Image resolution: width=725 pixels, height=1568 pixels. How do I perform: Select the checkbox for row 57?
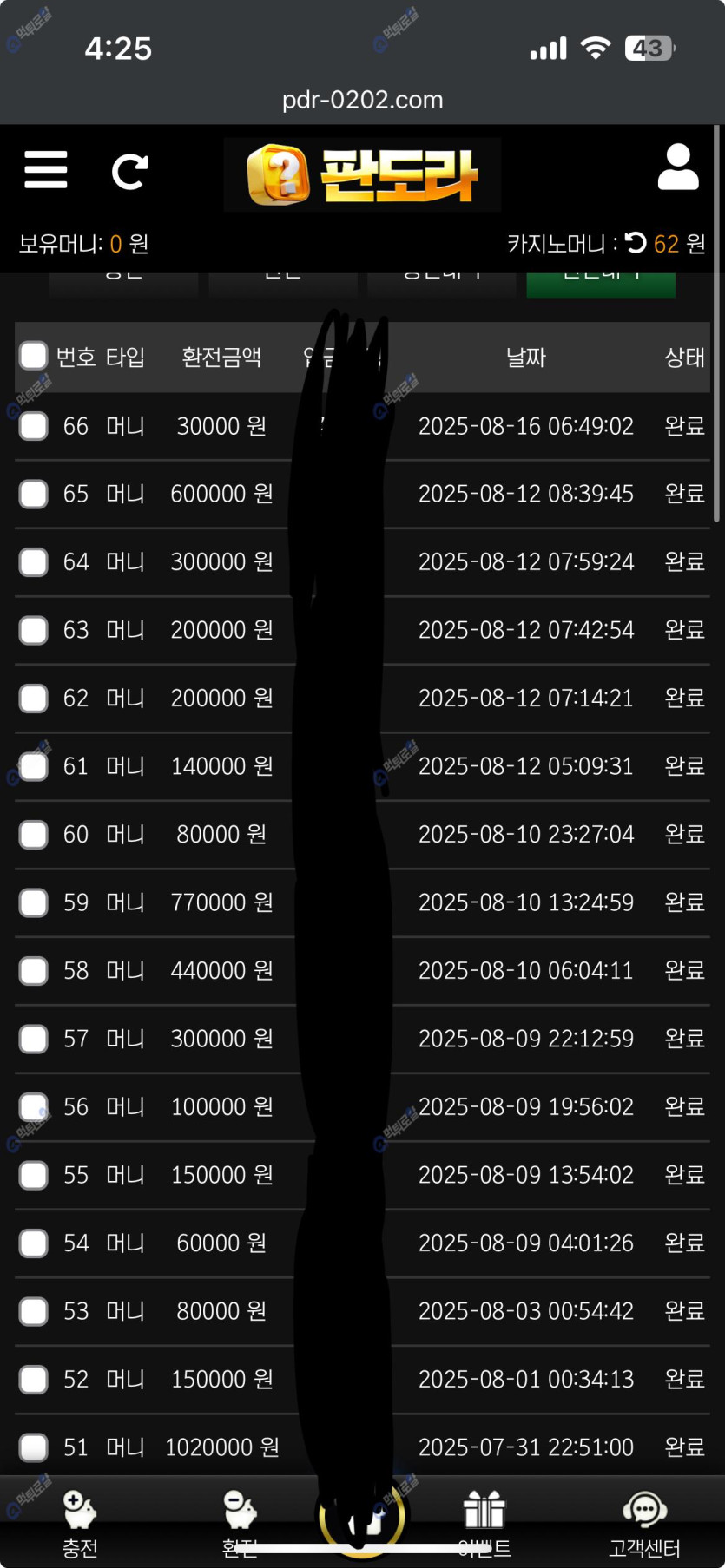pyautogui.click(x=34, y=1039)
